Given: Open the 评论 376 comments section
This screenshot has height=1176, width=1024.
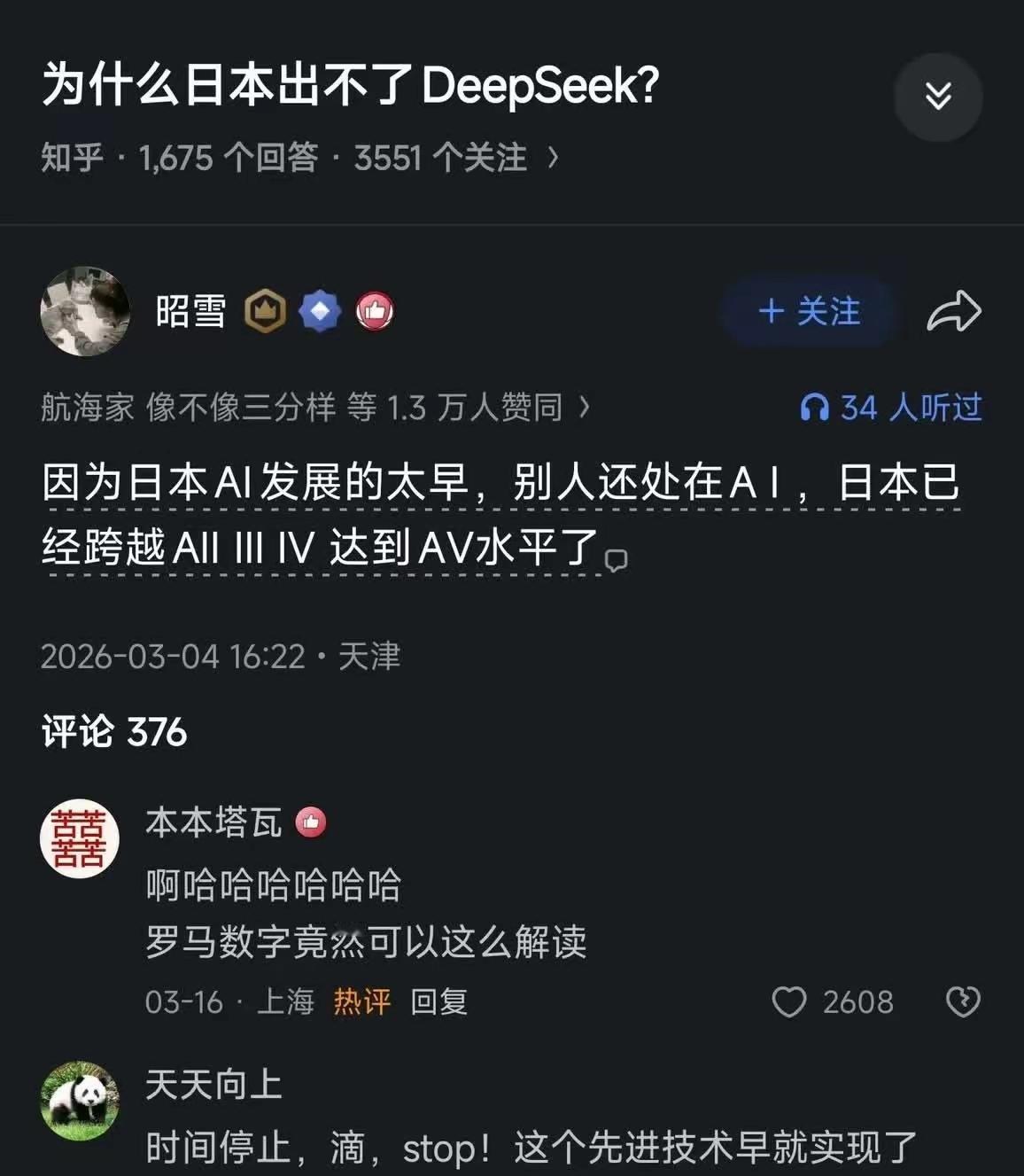Looking at the screenshot, I should [x=112, y=731].
